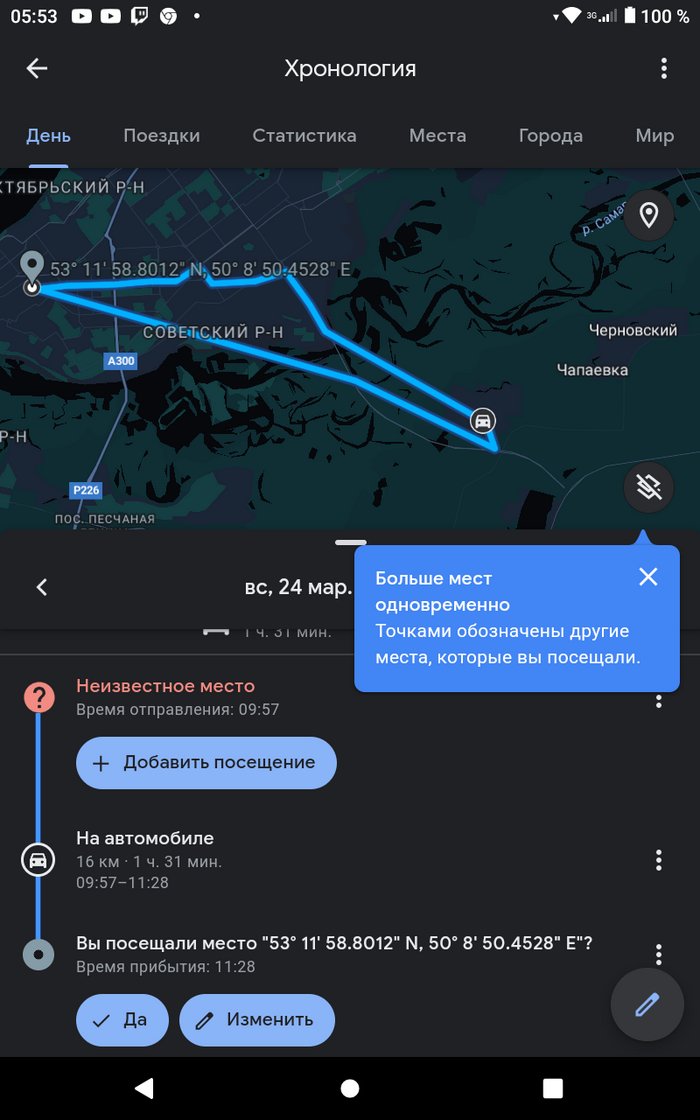Tap the Добавить посещение button
This screenshot has height=1120, width=700.
(206, 763)
